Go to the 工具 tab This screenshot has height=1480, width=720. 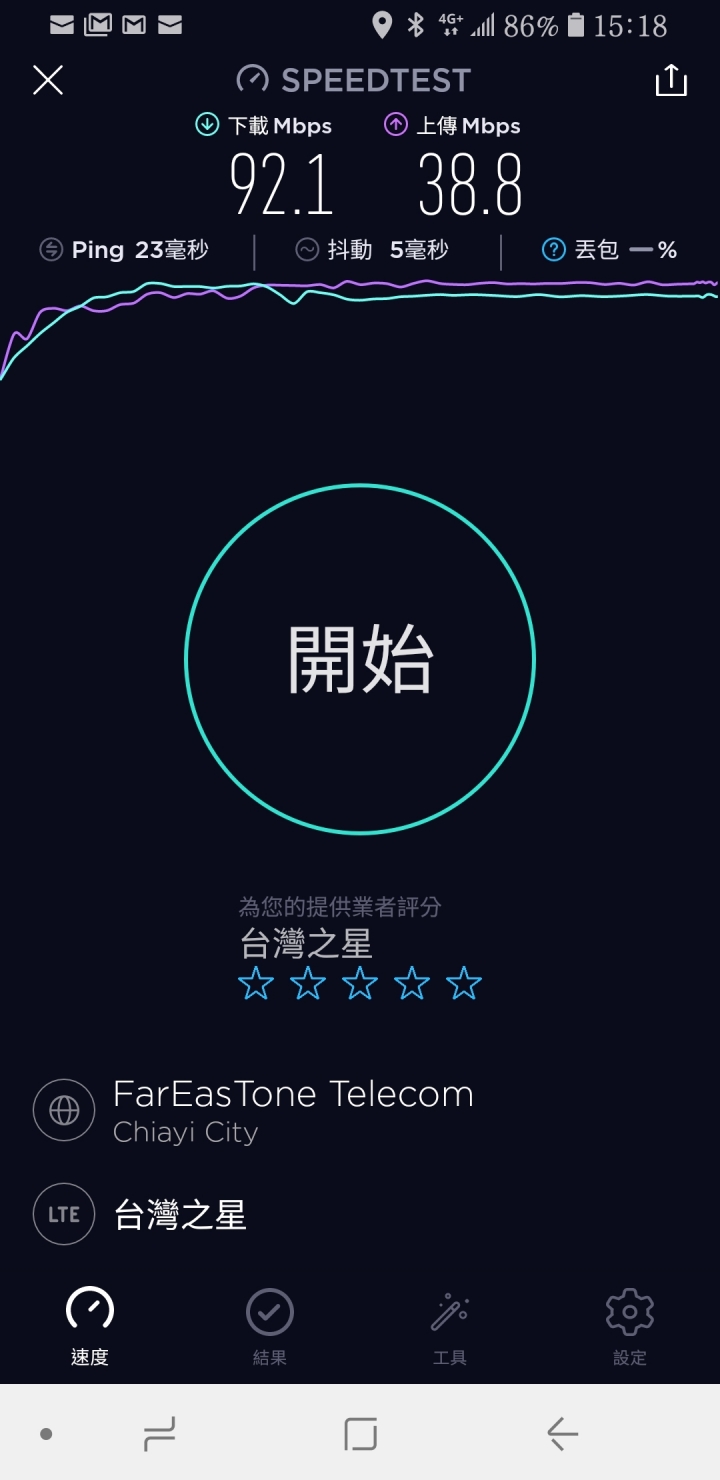pyautogui.click(x=450, y=1326)
